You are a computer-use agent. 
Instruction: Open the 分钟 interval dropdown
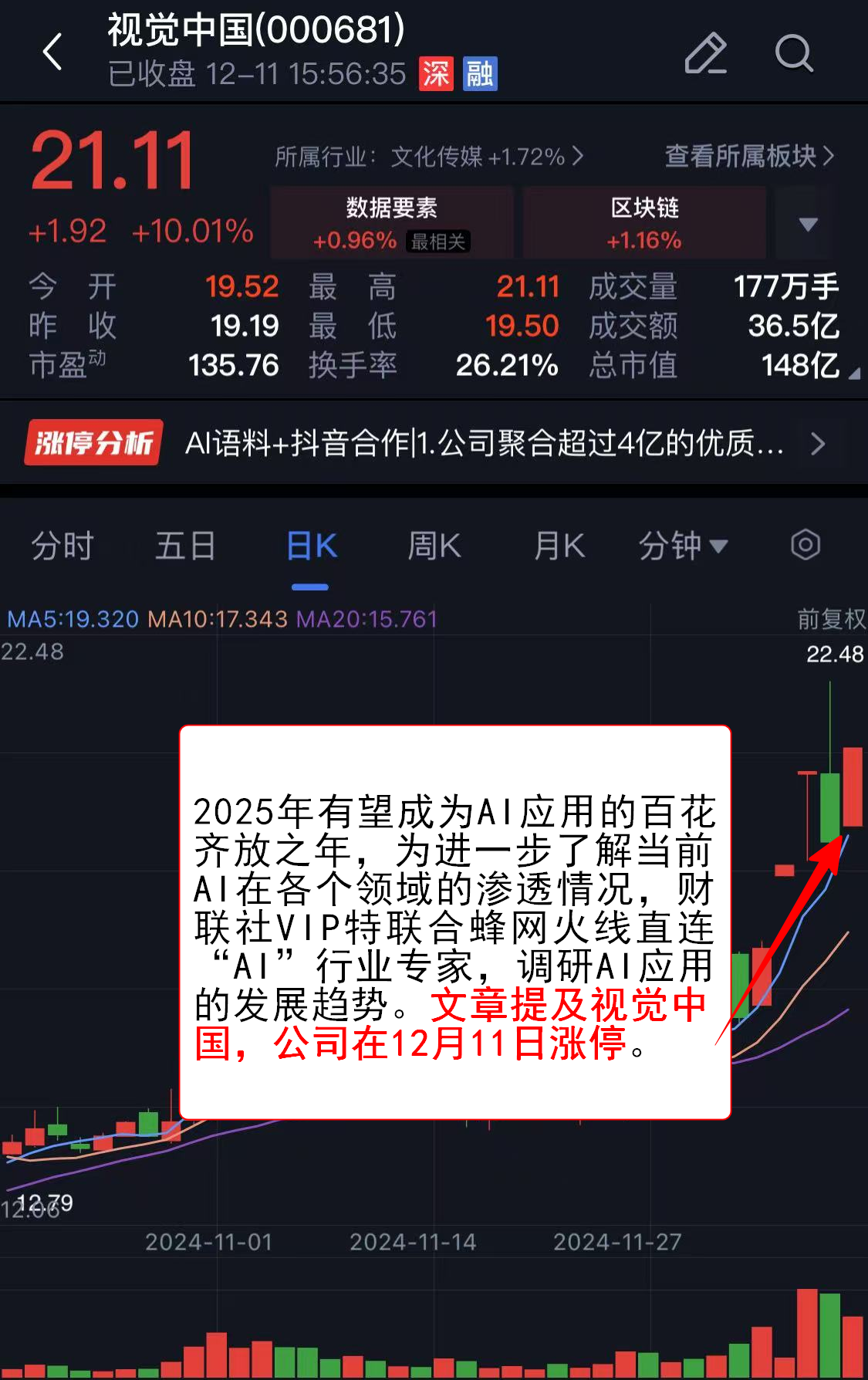tap(683, 546)
